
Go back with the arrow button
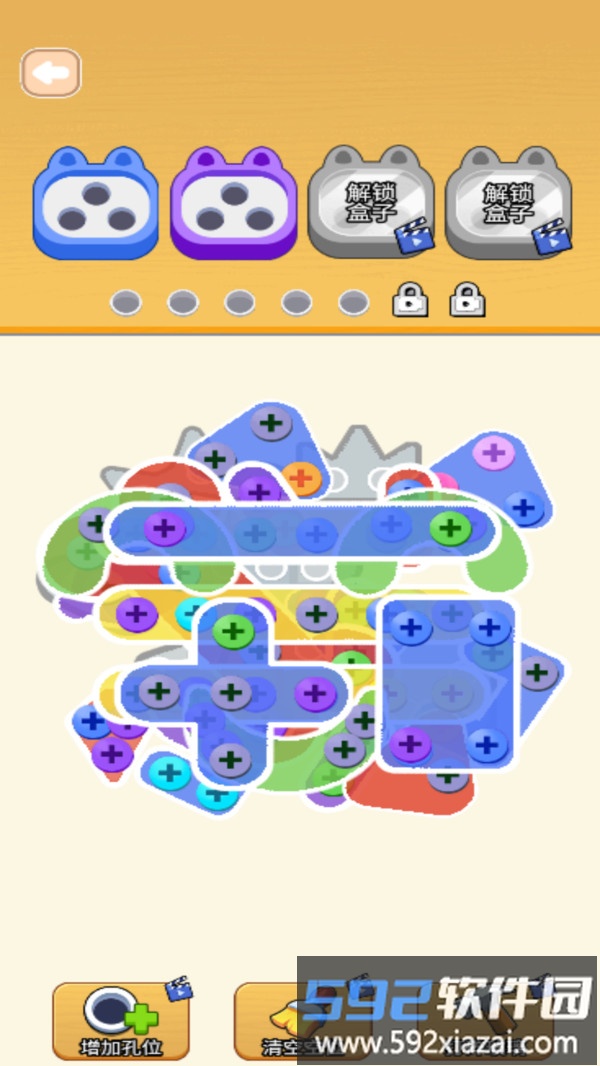50,73
